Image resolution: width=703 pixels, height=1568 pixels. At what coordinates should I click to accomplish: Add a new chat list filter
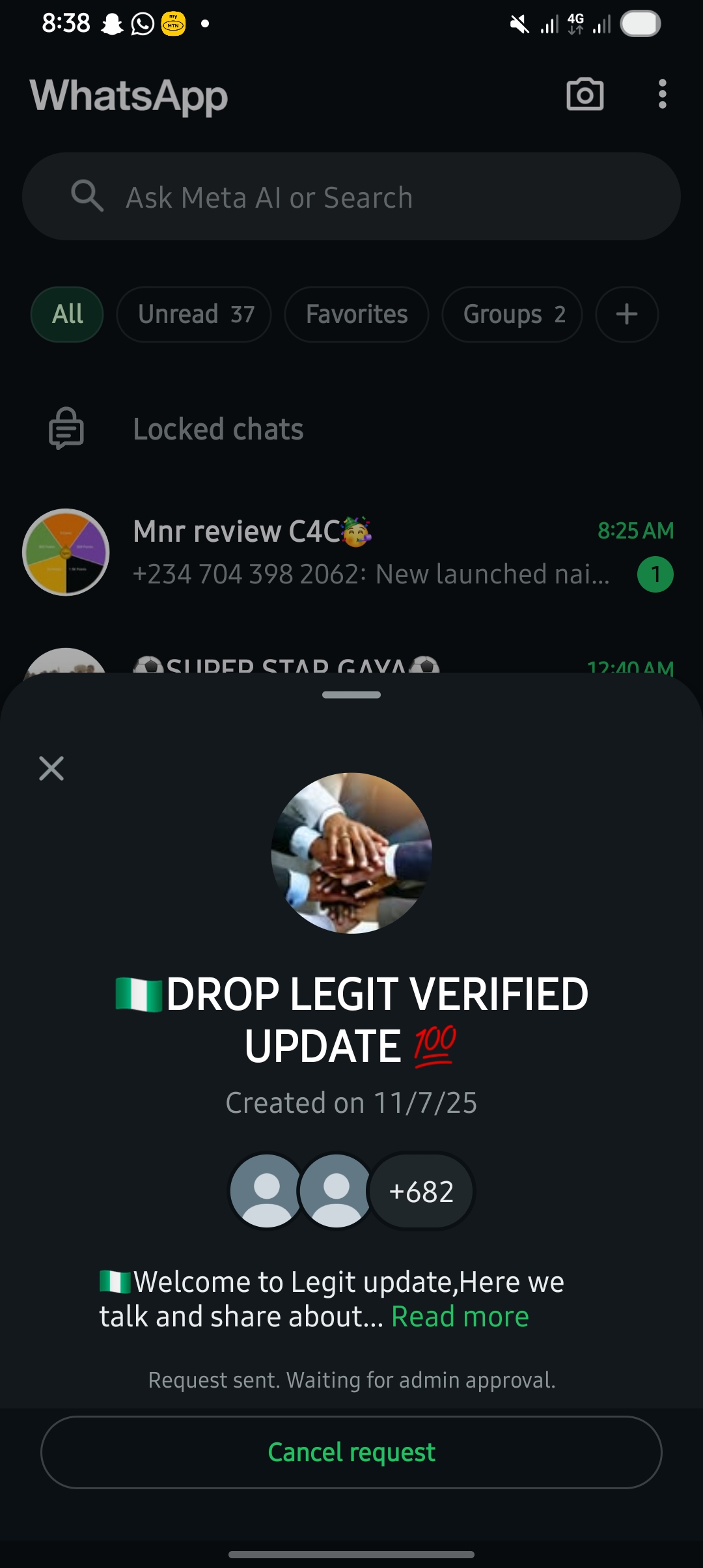click(627, 315)
